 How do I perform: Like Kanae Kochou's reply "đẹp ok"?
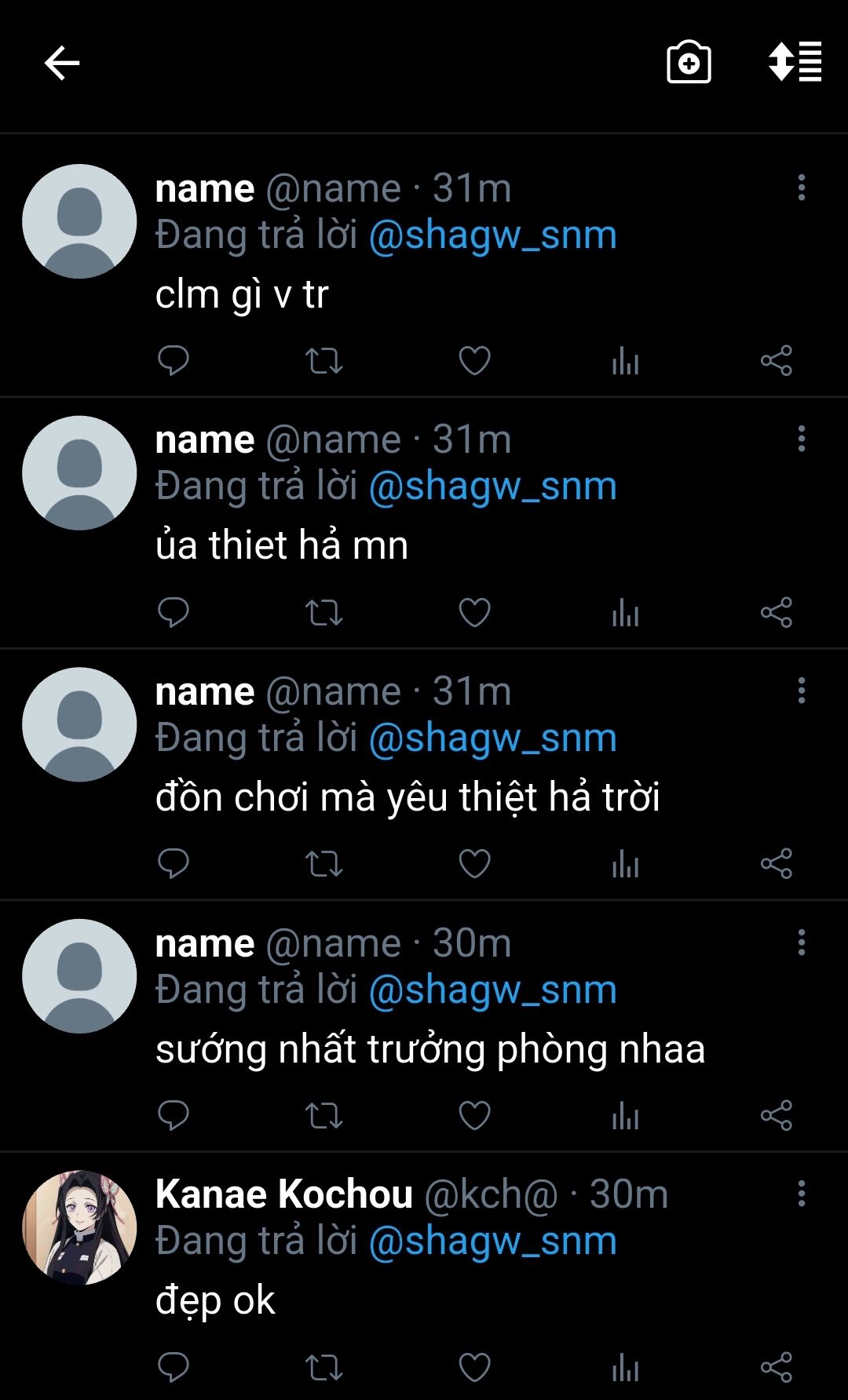tap(474, 1367)
